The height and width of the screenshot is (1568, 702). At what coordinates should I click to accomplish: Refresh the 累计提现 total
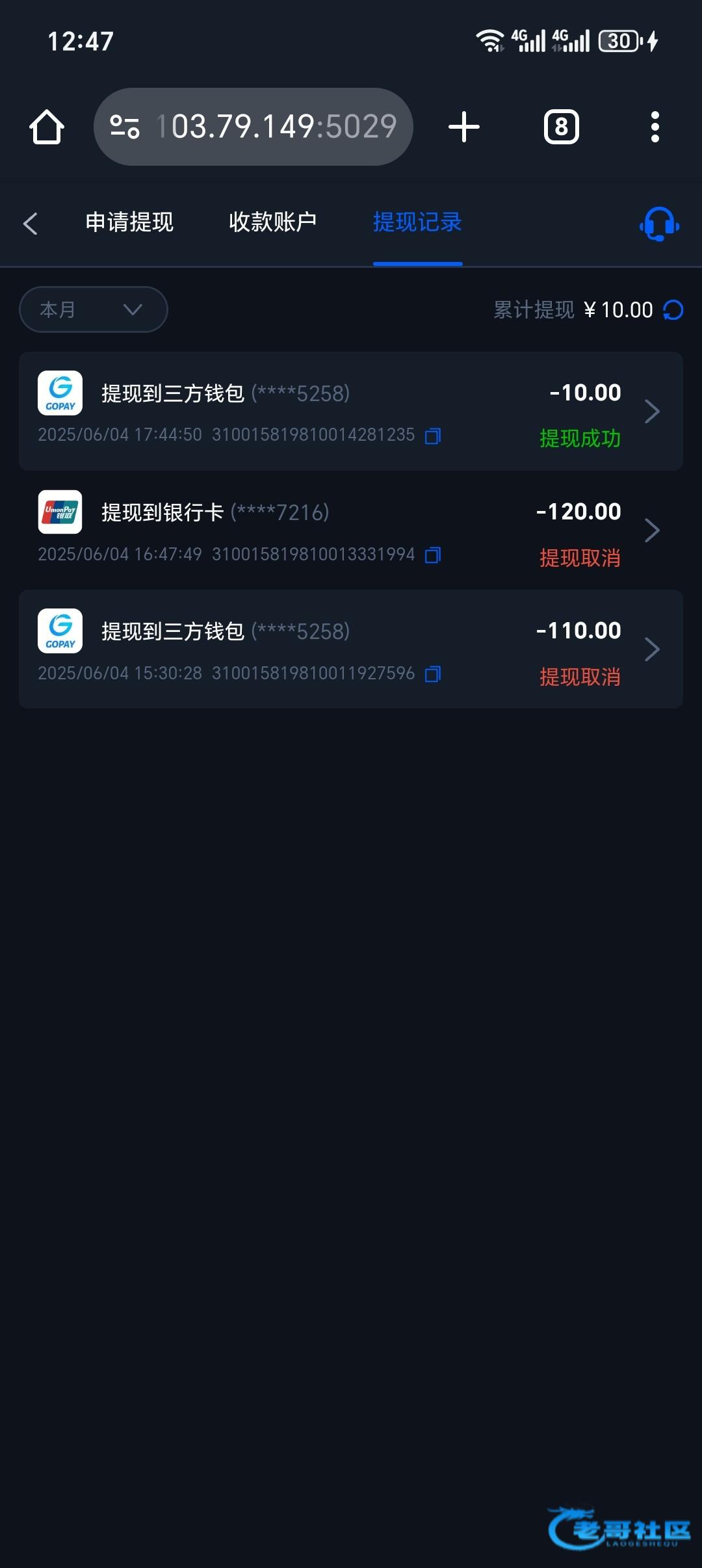[x=673, y=310]
